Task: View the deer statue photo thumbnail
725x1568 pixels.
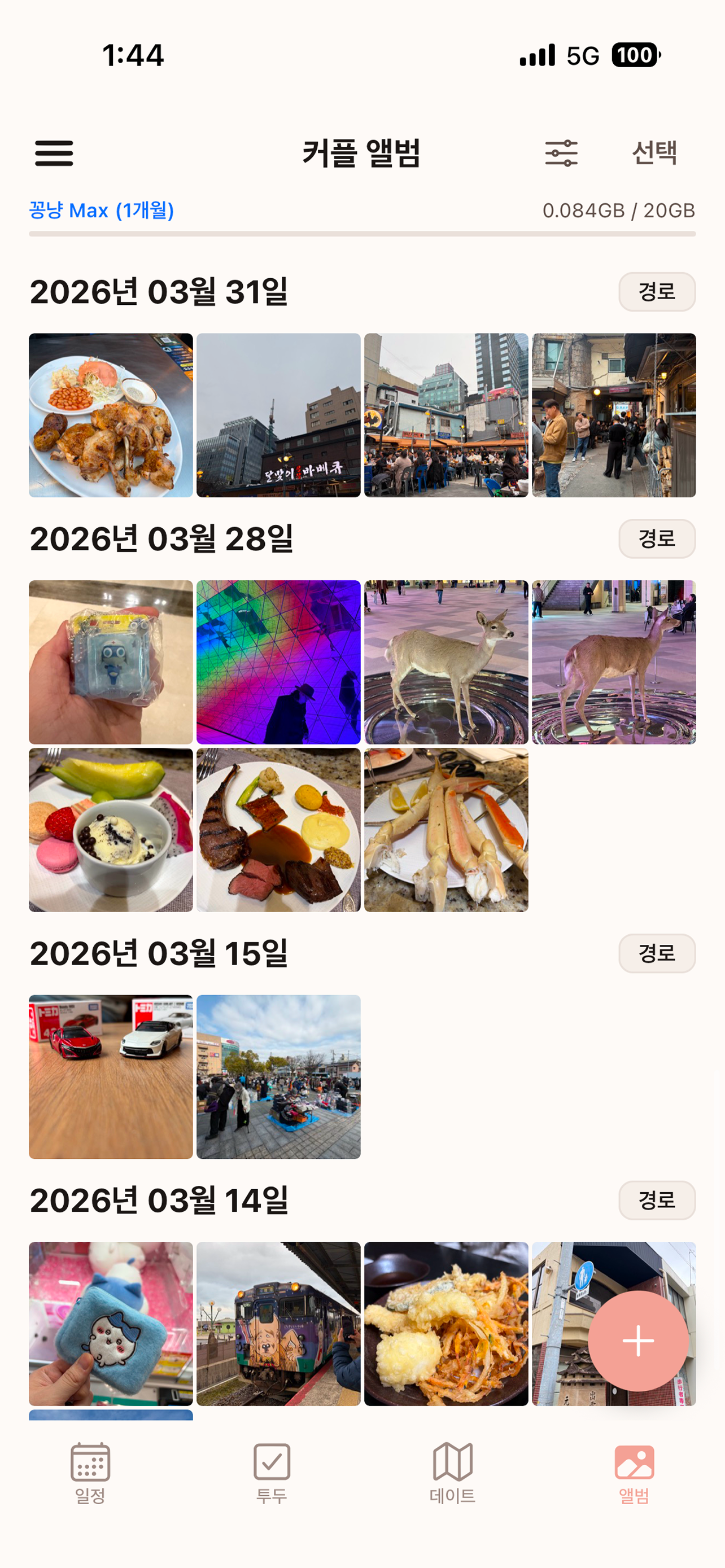Action: point(446,663)
